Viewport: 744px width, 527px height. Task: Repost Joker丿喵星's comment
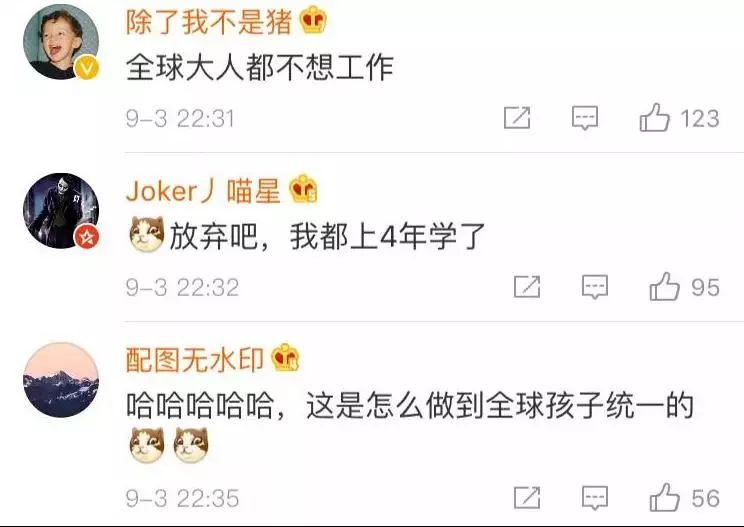(x=527, y=288)
